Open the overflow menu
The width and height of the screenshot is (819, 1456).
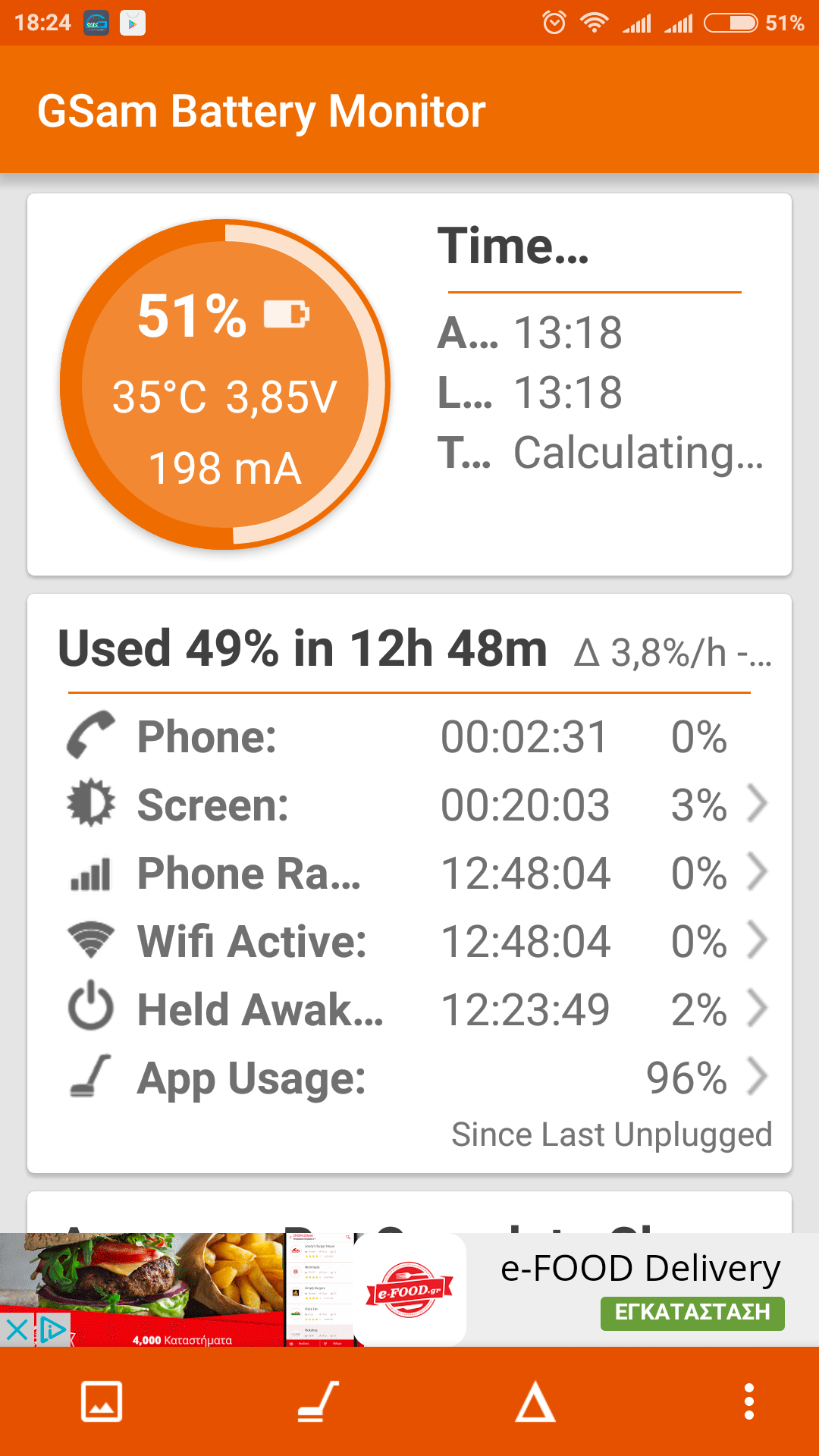tap(749, 1401)
